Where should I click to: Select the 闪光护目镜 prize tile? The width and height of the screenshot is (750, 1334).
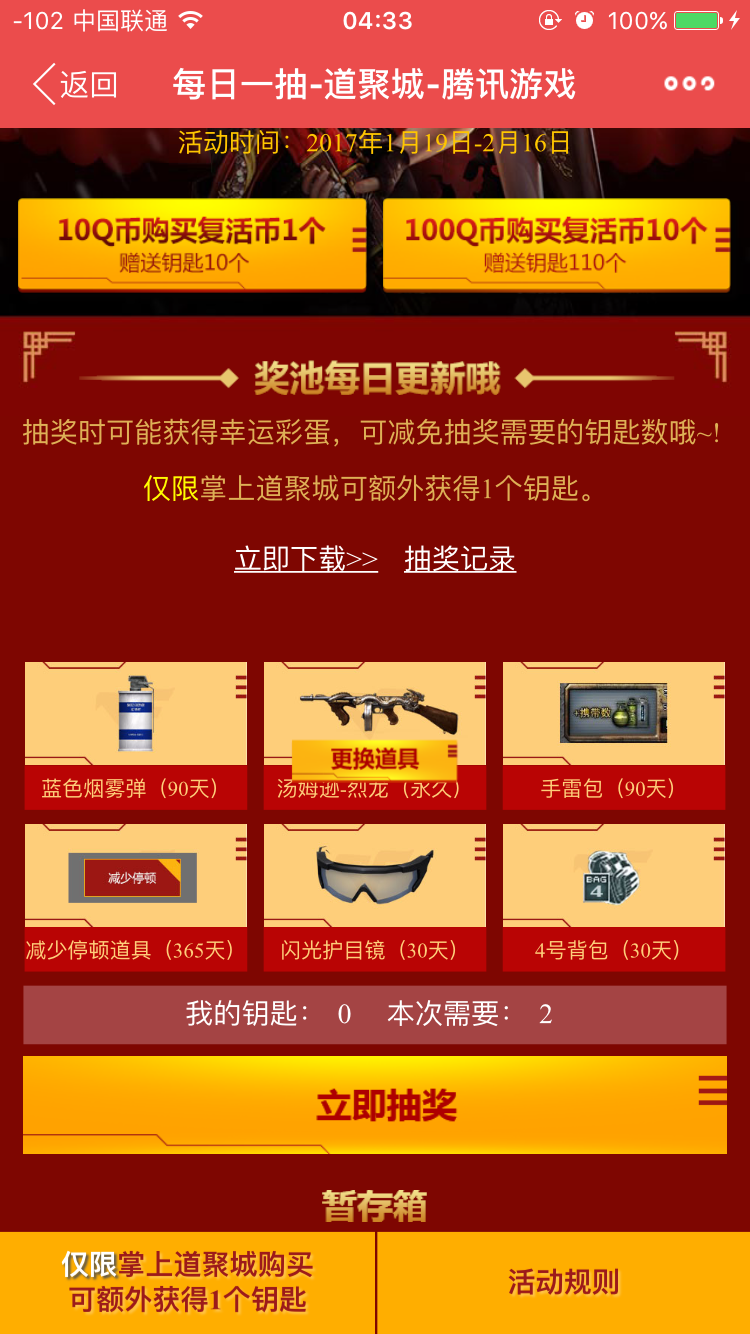(375, 897)
